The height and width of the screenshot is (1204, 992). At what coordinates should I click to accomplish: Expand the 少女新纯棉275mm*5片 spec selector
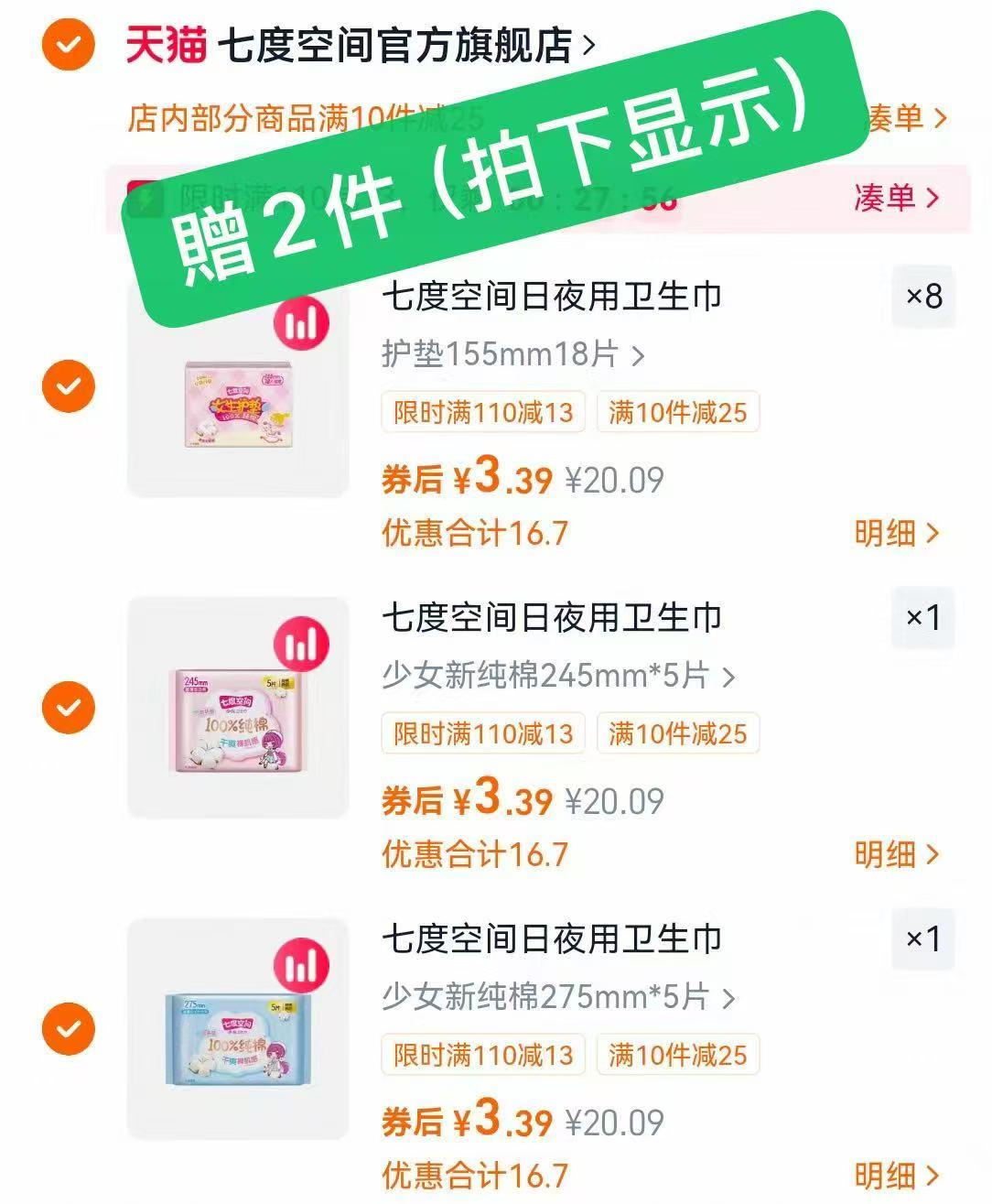point(554,998)
